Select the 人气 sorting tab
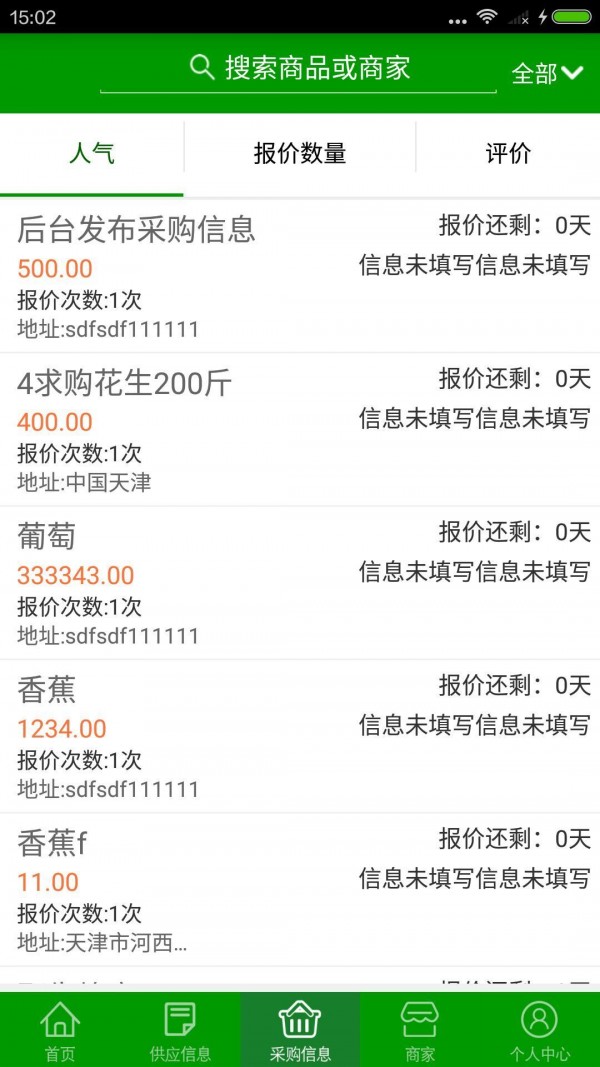The height and width of the screenshot is (1067, 600). (92, 154)
